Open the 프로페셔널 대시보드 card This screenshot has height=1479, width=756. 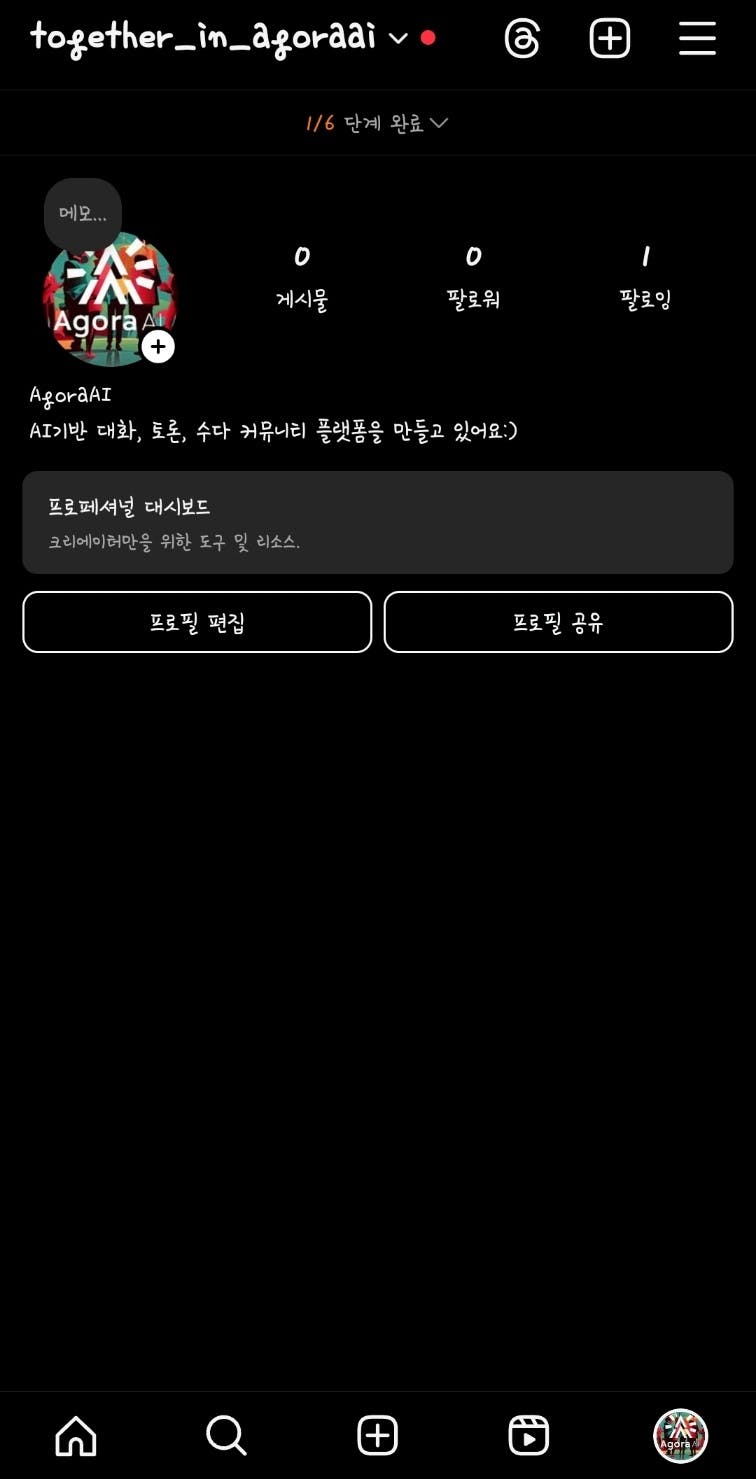click(x=377, y=522)
